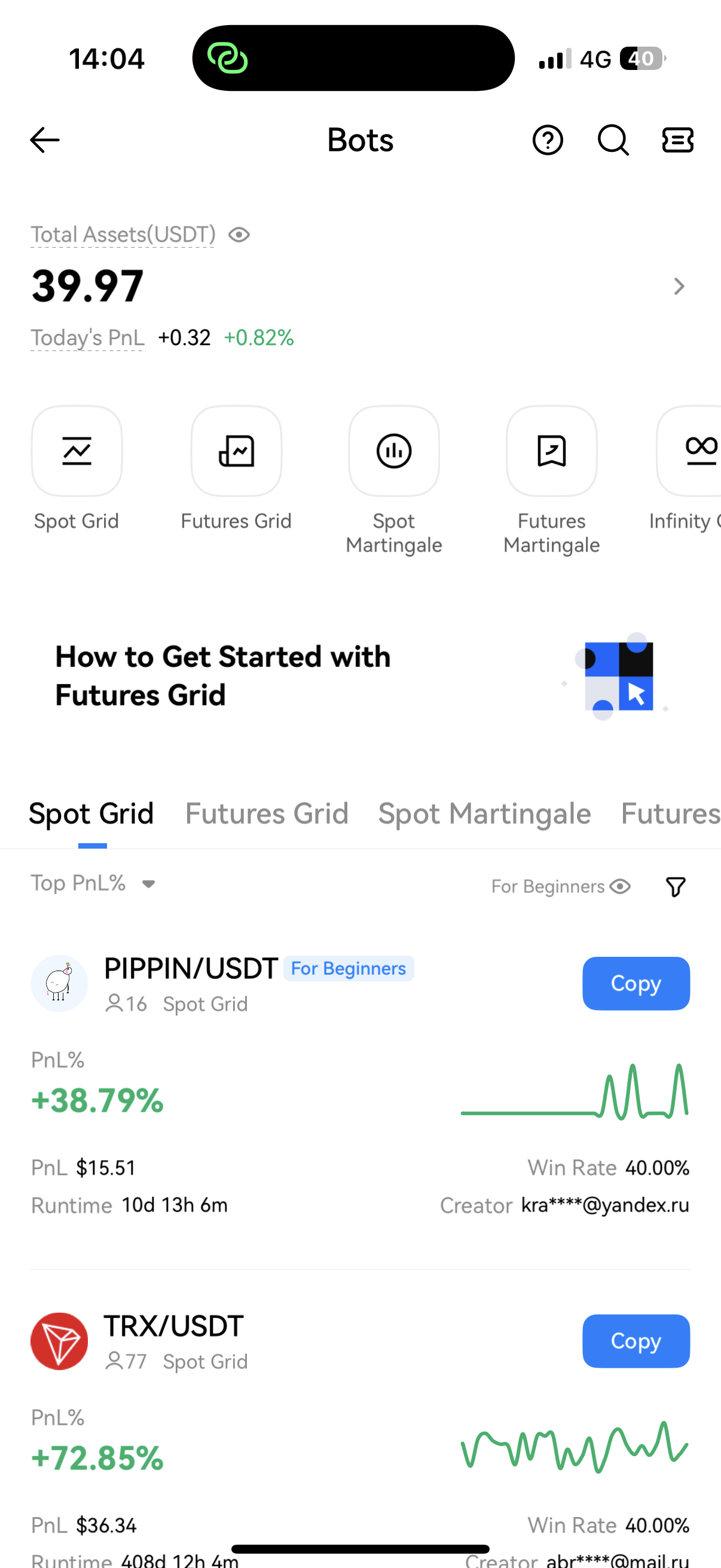
Task: Hide the Total Assets balance
Action: click(239, 235)
